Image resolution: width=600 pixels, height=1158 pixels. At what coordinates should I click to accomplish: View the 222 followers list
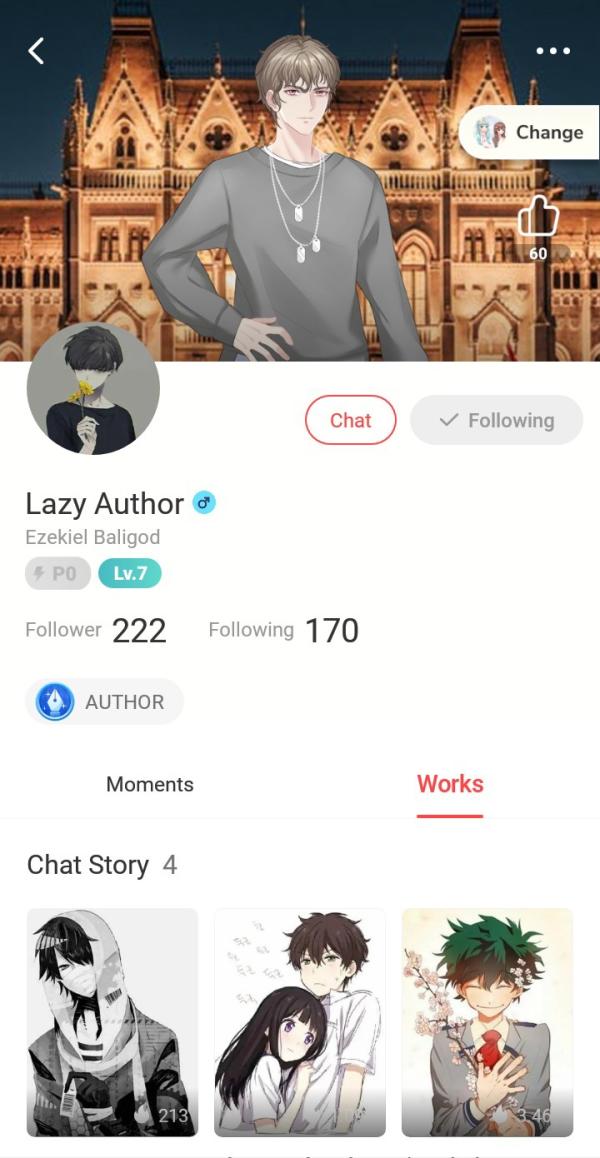[x=96, y=631]
